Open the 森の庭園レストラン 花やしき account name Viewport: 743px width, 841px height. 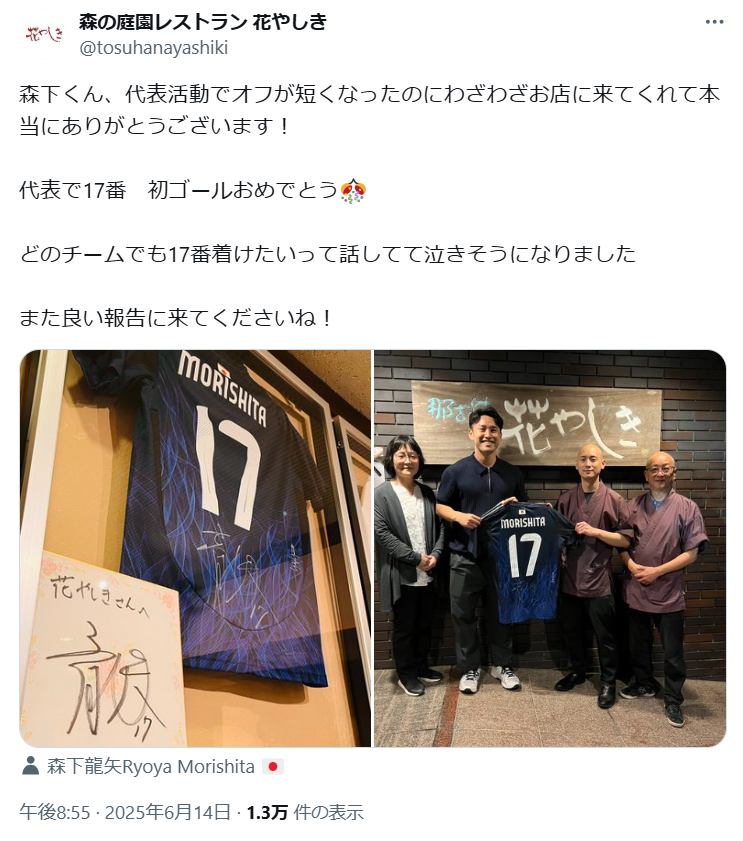(202, 22)
